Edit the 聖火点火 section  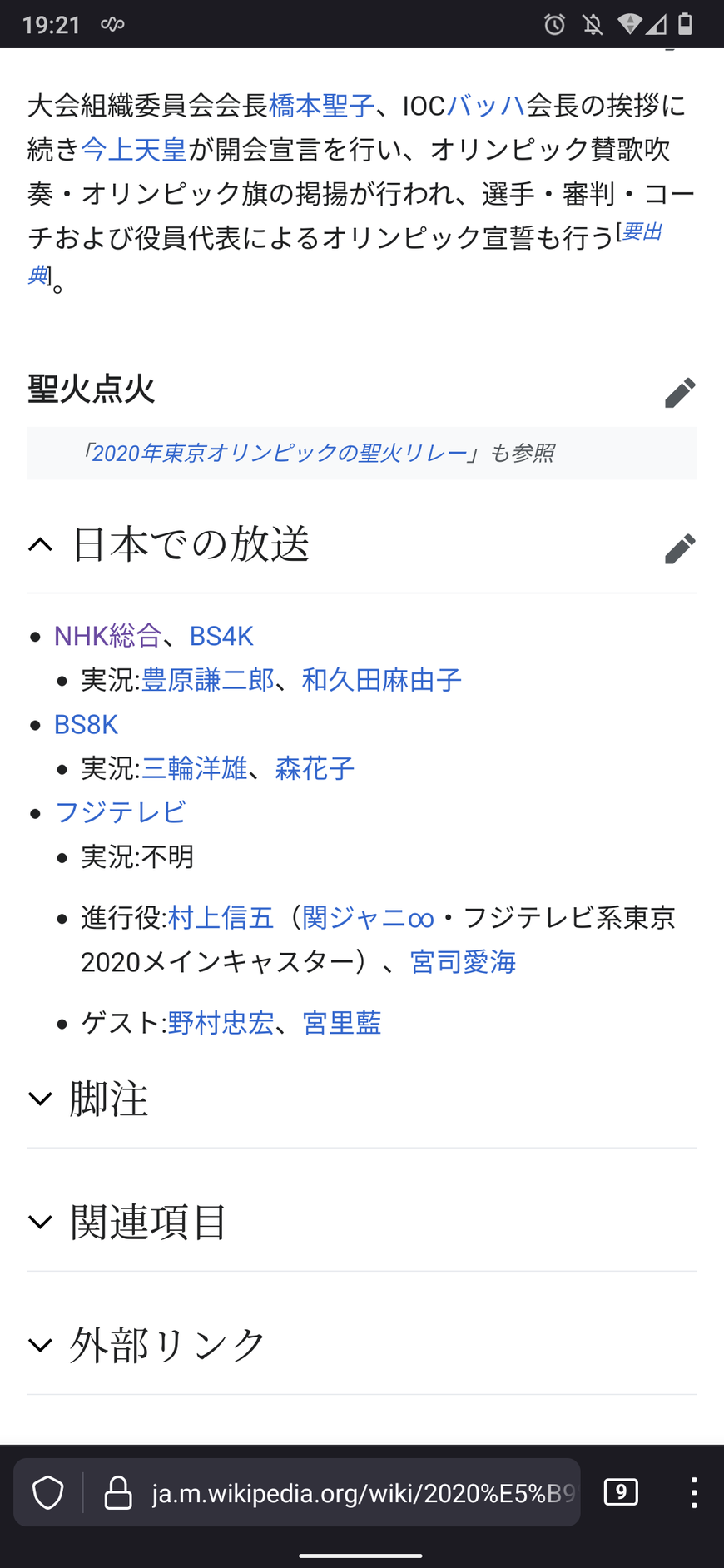(x=680, y=393)
